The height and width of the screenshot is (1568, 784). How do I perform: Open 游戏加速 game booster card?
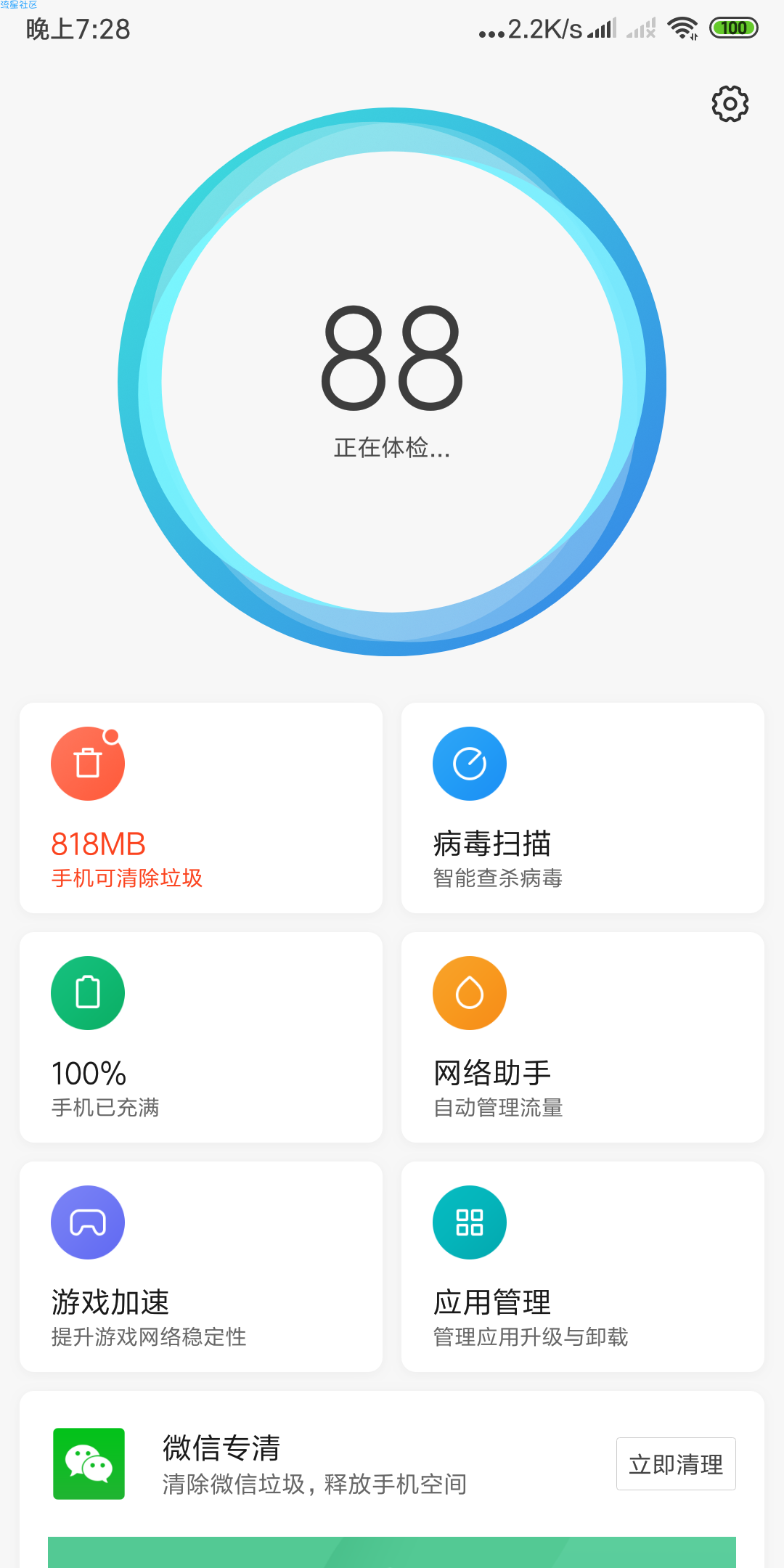tap(201, 1266)
